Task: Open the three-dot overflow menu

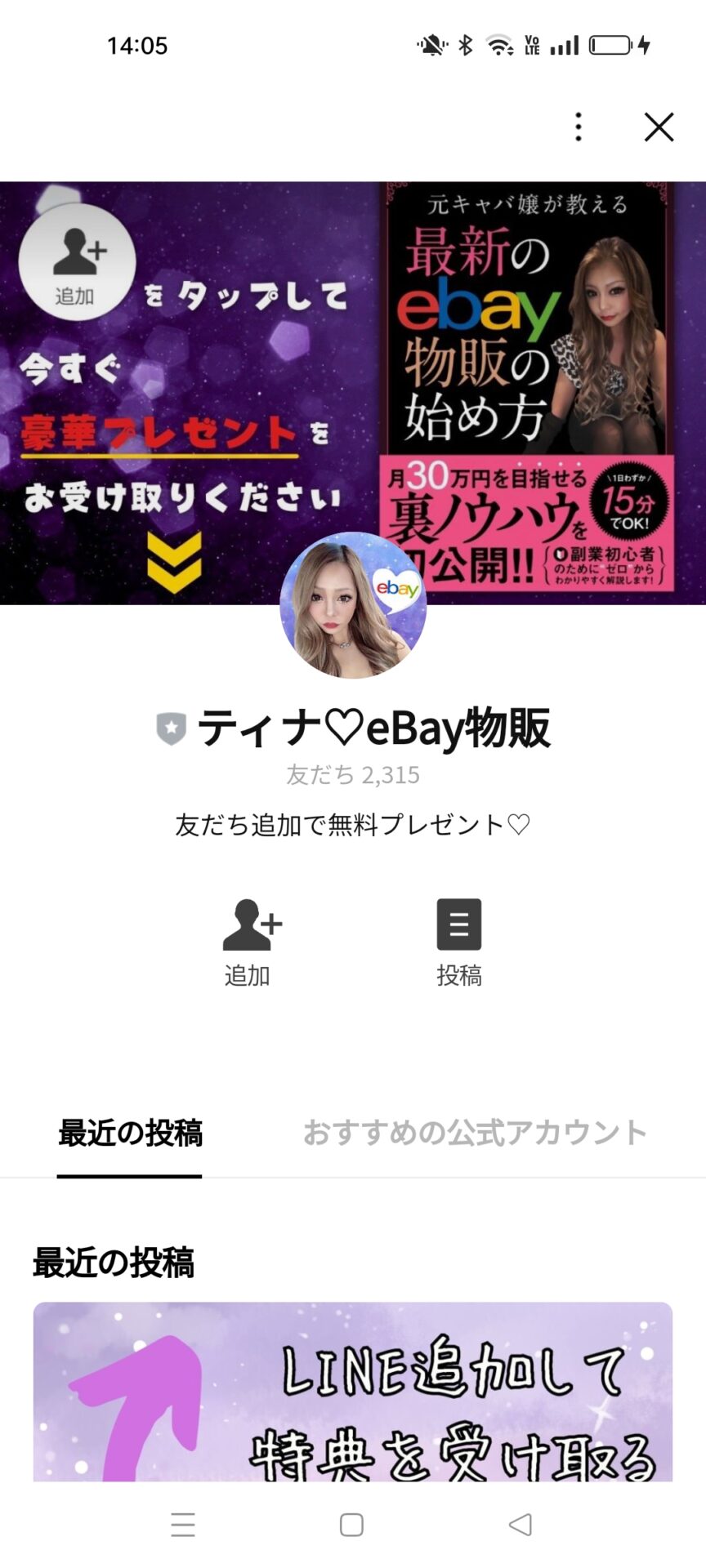Action: [x=579, y=127]
